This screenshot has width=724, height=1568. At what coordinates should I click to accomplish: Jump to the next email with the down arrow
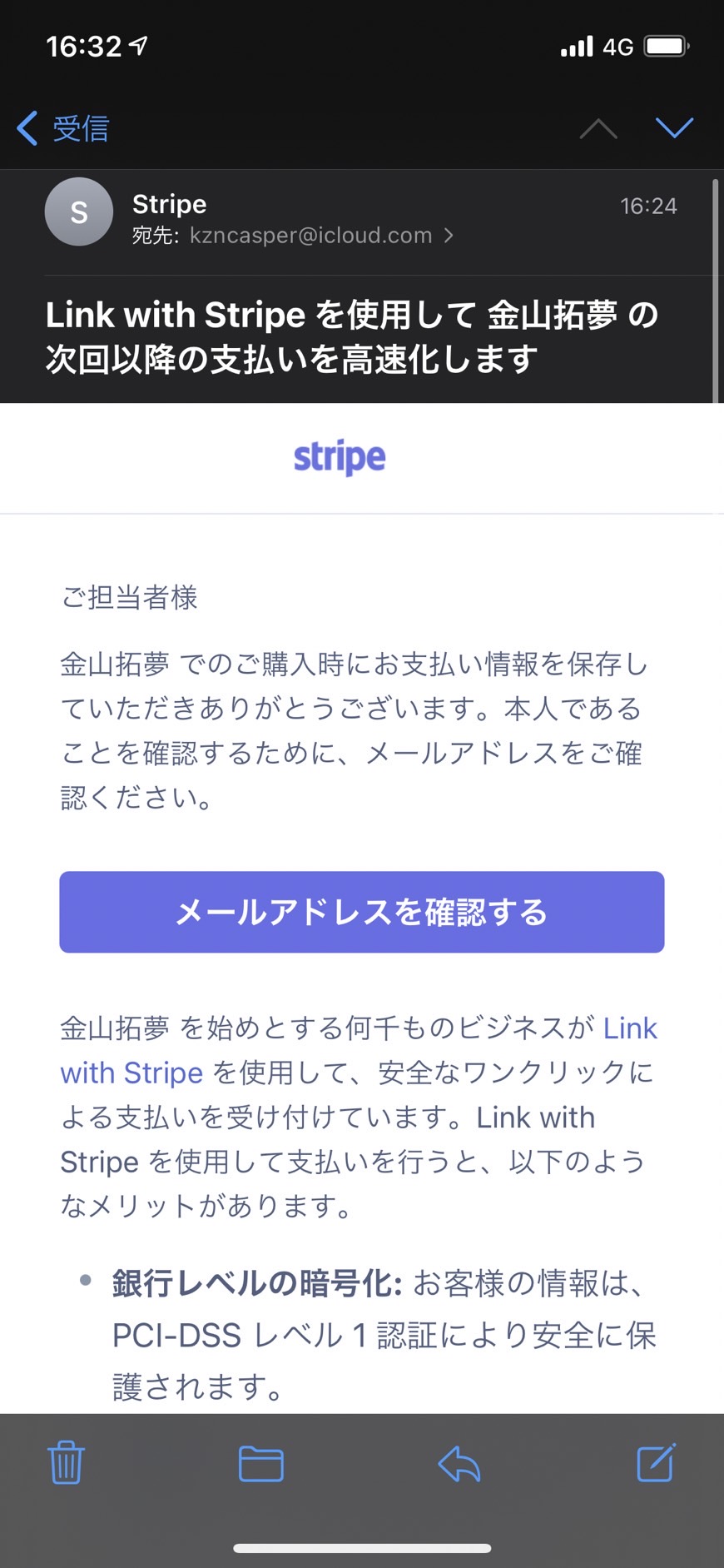tap(674, 127)
